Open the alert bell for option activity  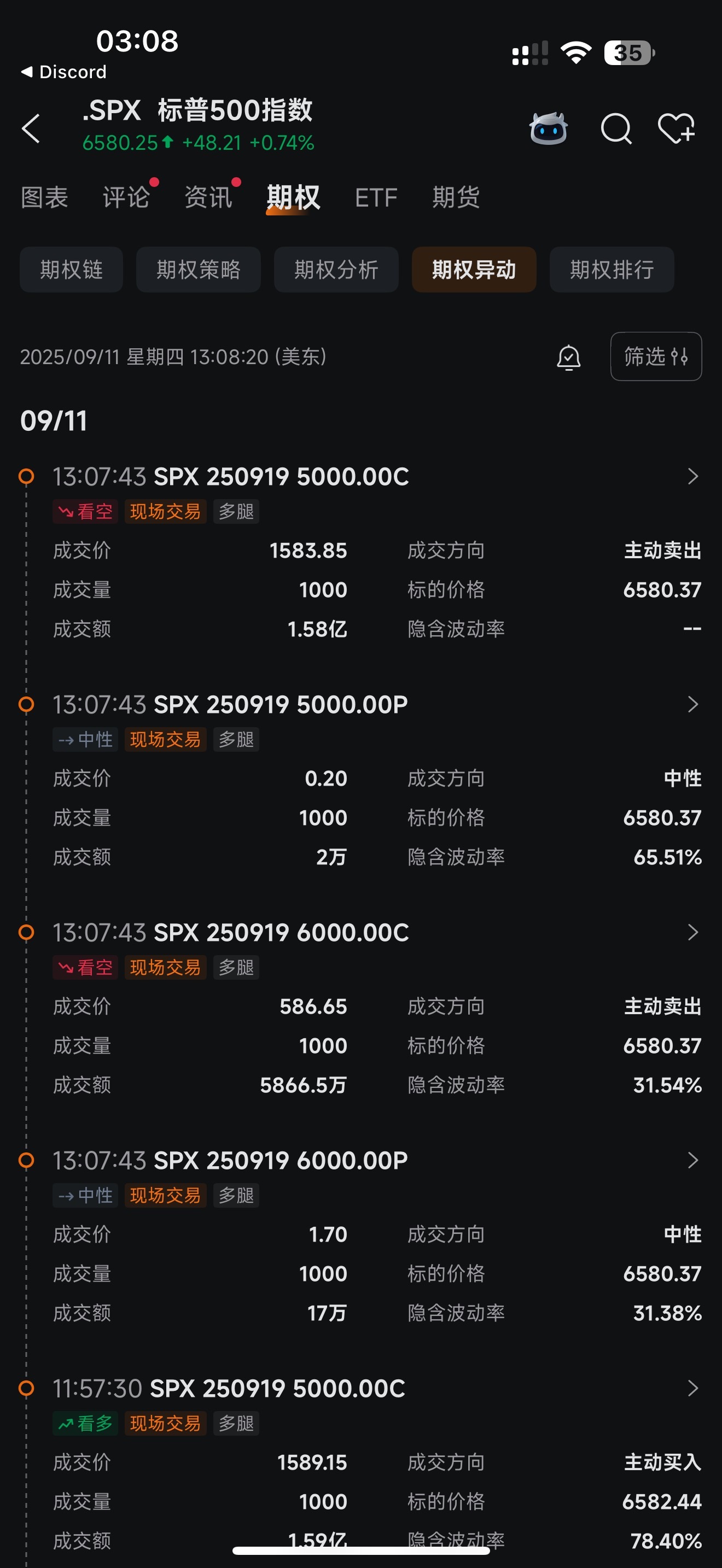coord(569,356)
